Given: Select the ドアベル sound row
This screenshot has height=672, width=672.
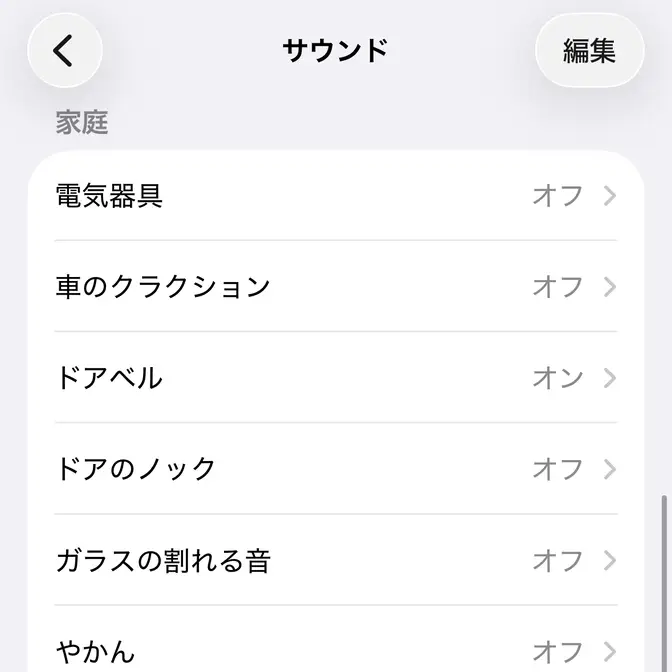Looking at the screenshot, I should click(336, 378).
